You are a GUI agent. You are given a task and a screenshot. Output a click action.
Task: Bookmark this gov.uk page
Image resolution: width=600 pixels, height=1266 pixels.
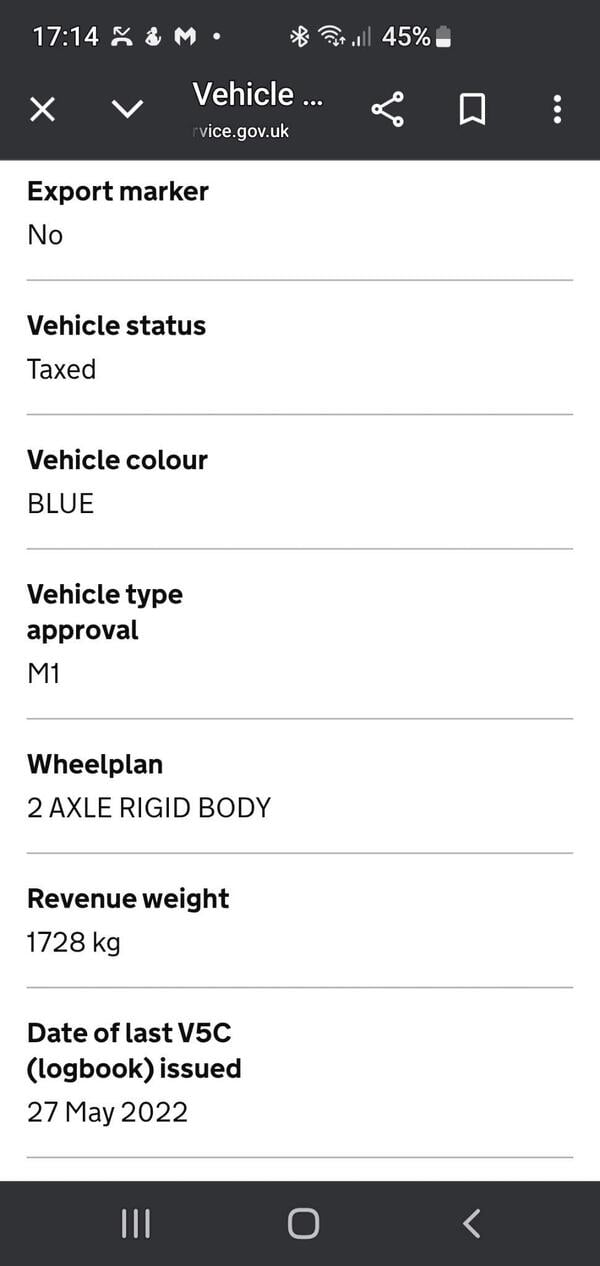(472, 109)
